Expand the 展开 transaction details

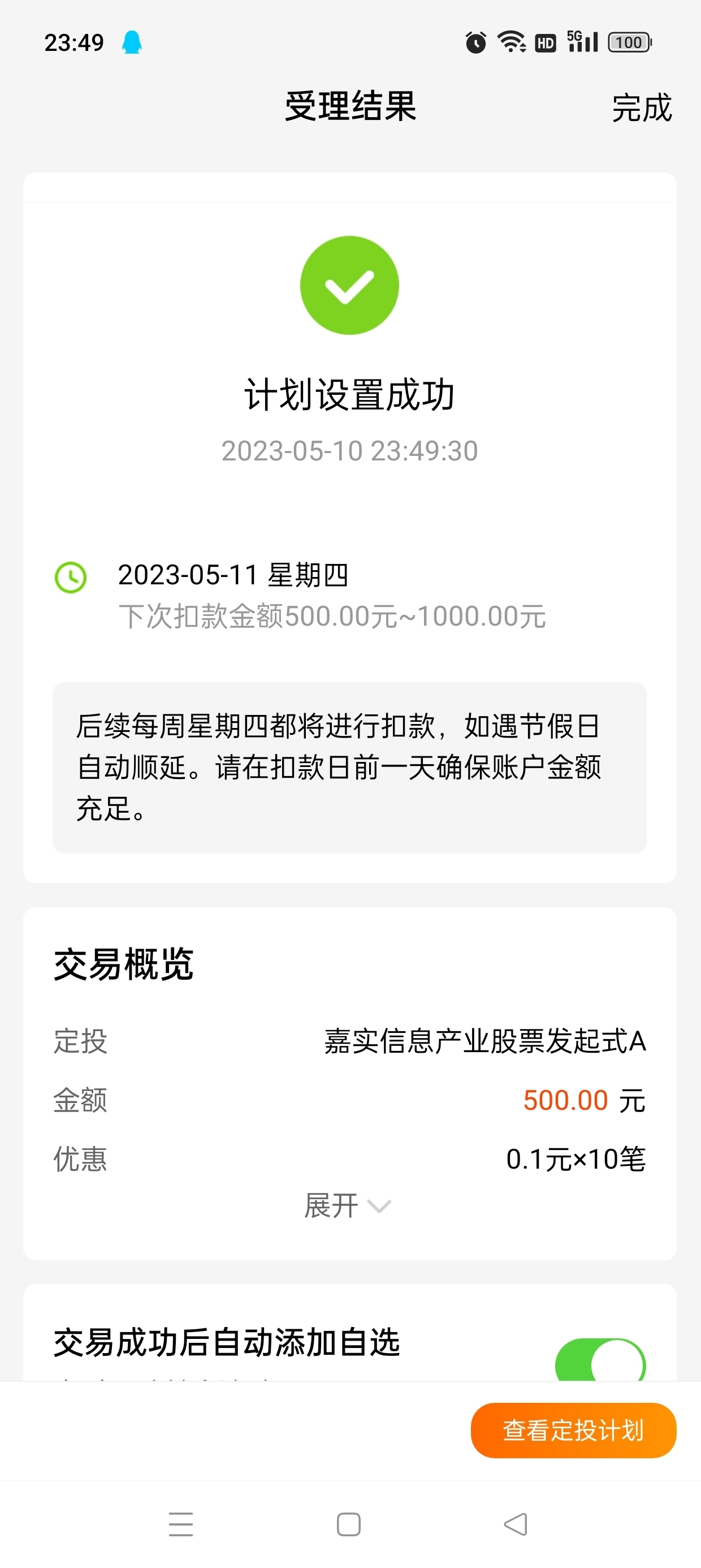[348, 1206]
